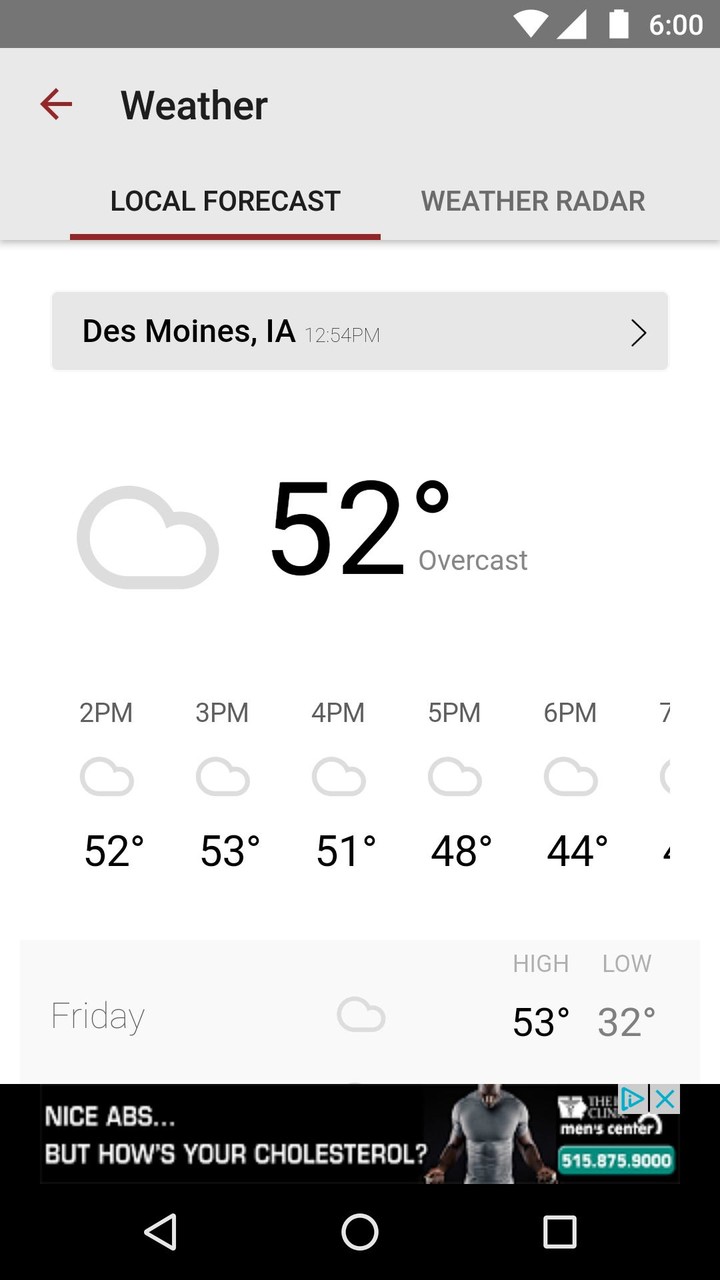The height and width of the screenshot is (1280, 720).
Task: Go back using the red arrow
Action: 56,104
